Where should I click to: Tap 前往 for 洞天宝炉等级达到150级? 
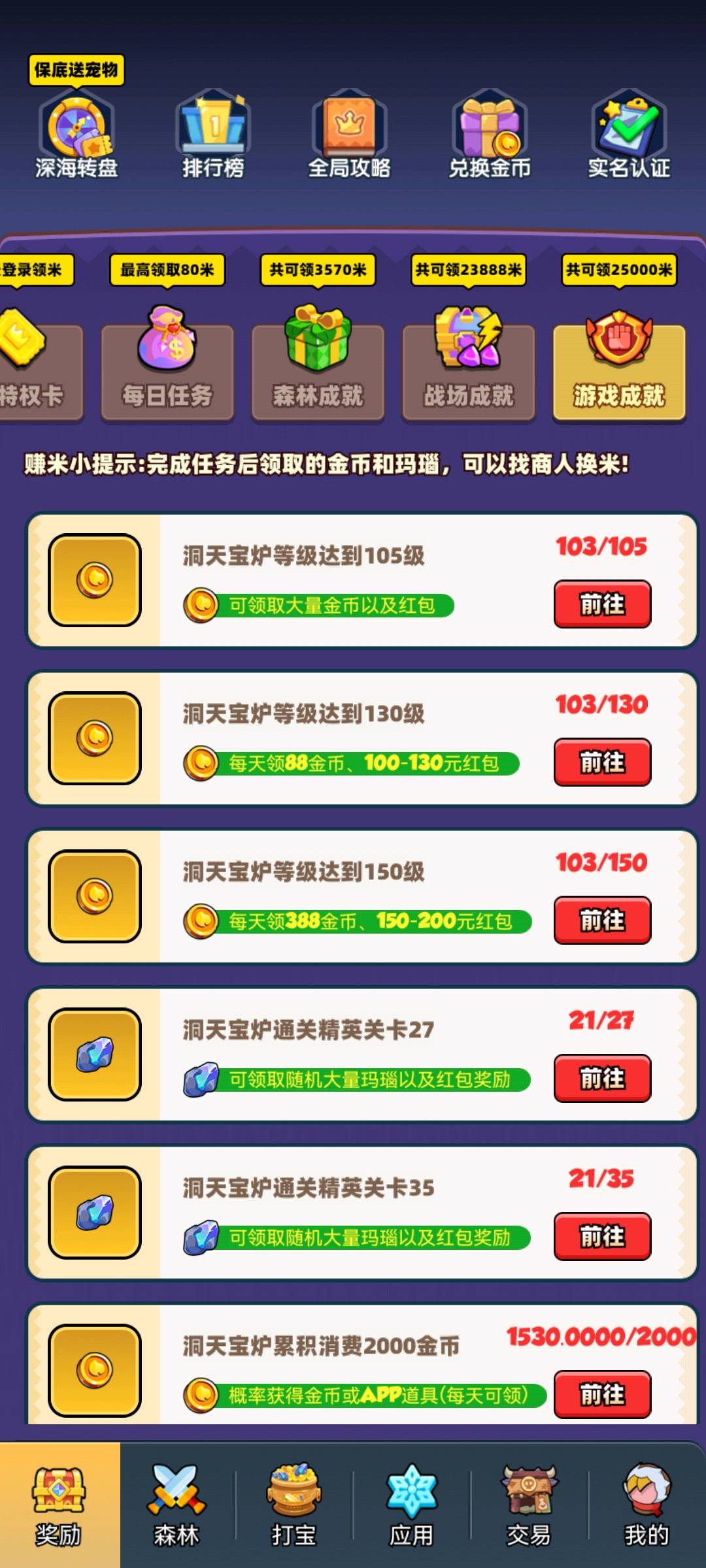602,921
